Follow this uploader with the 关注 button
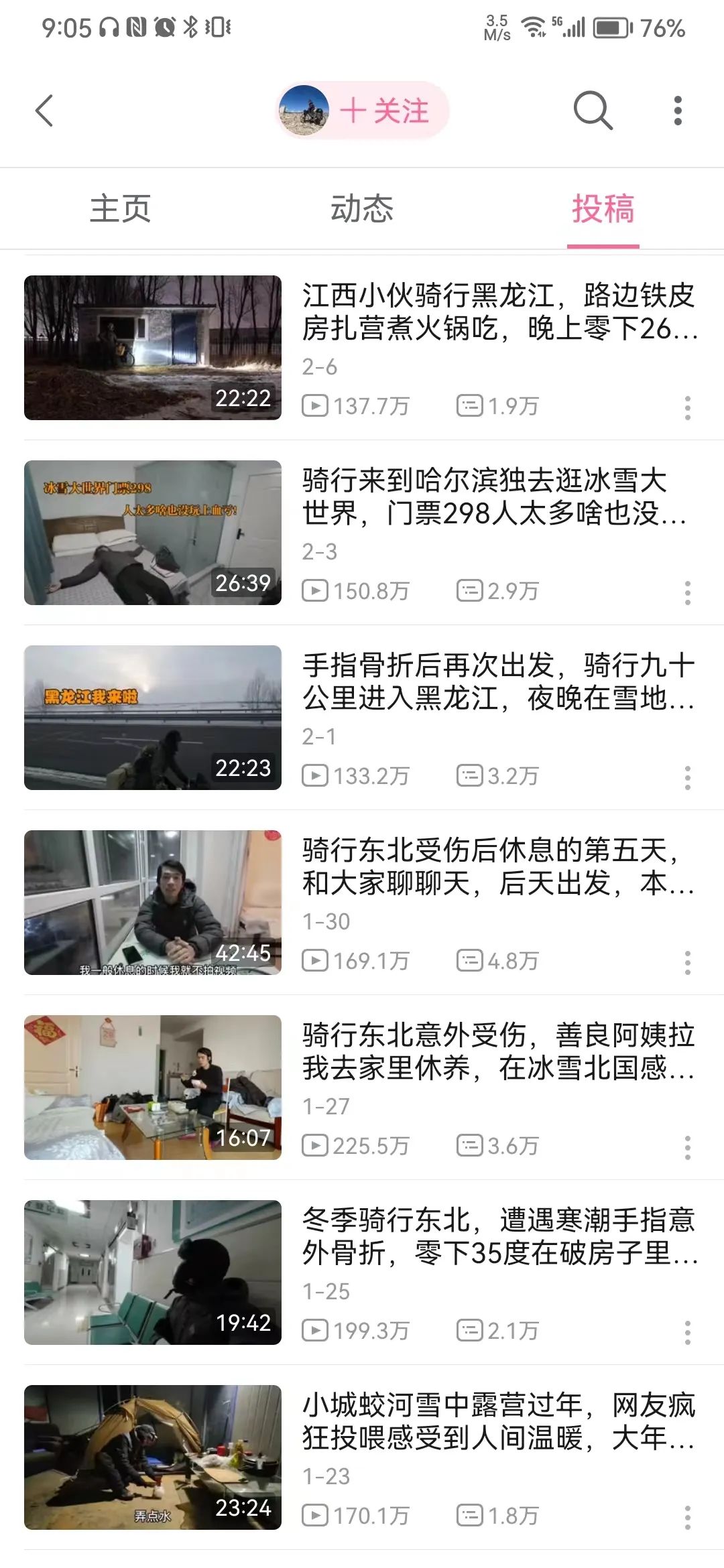The height and width of the screenshot is (1568, 724). [383, 111]
